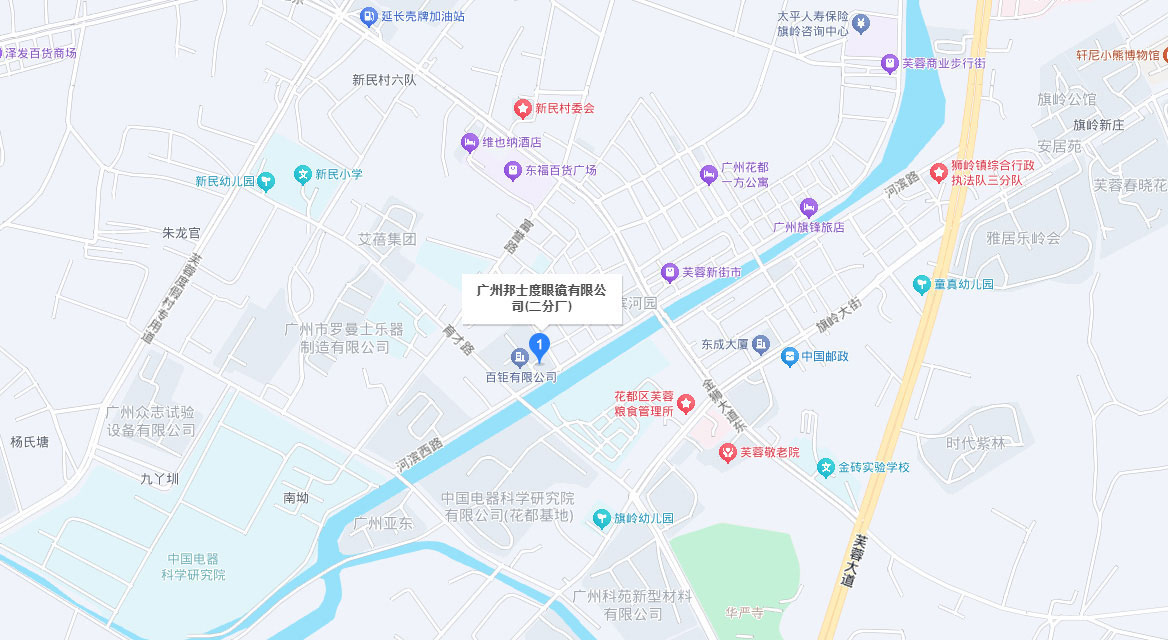
Task: Select the 新民村委会 map pin
Action: tap(522, 108)
